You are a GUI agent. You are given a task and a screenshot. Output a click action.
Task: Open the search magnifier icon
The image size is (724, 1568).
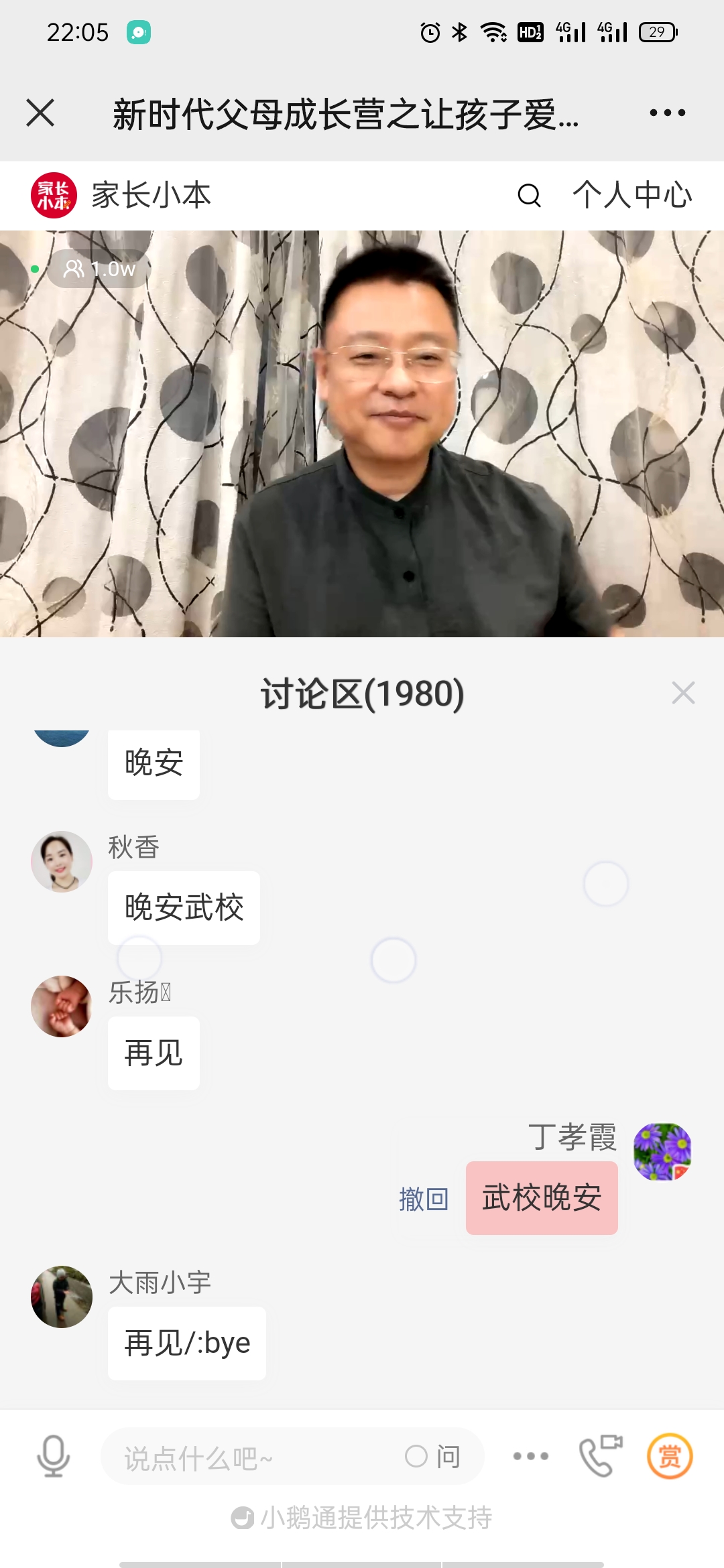pos(528,196)
